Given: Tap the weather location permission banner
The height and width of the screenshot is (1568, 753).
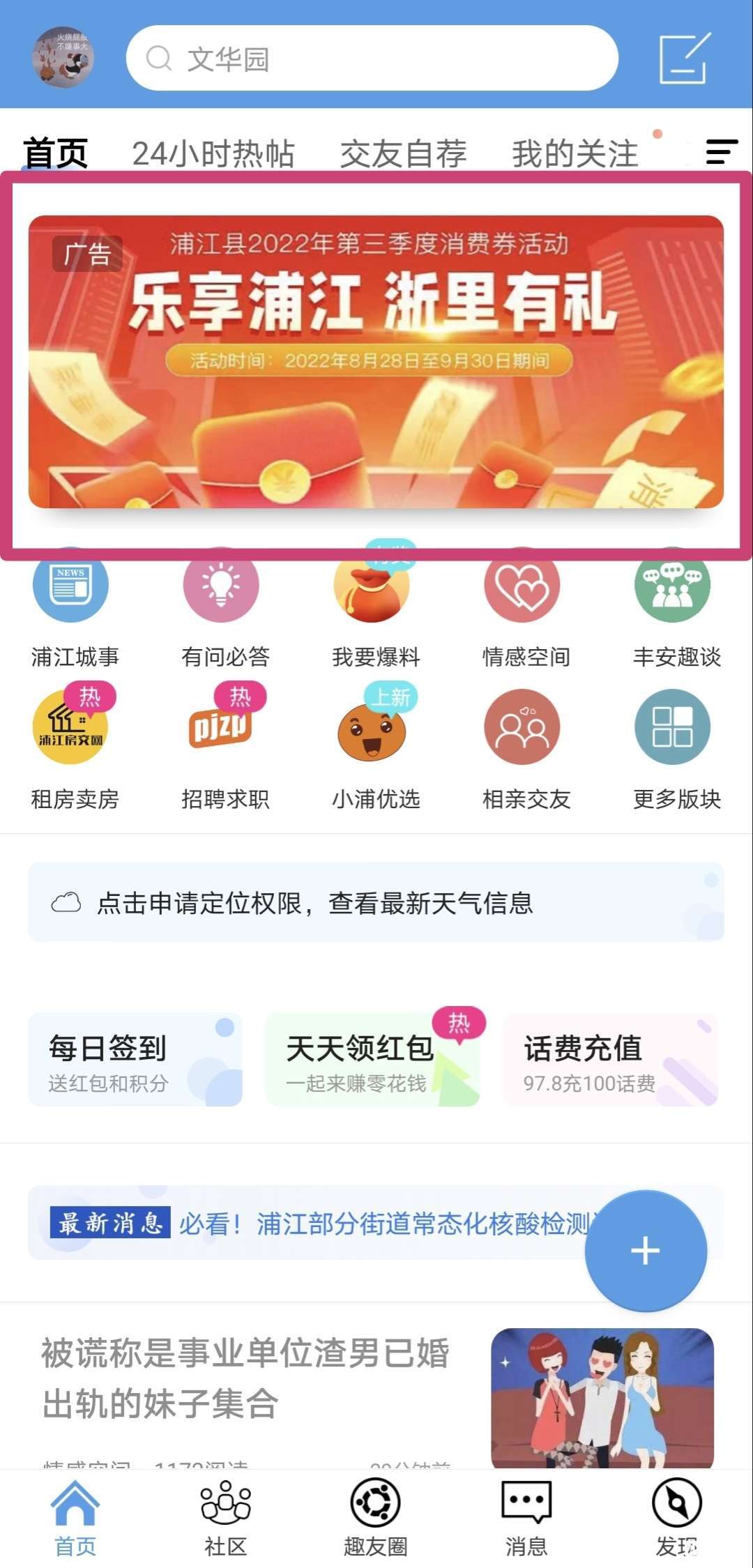Looking at the screenshot, I should point(376,902).
